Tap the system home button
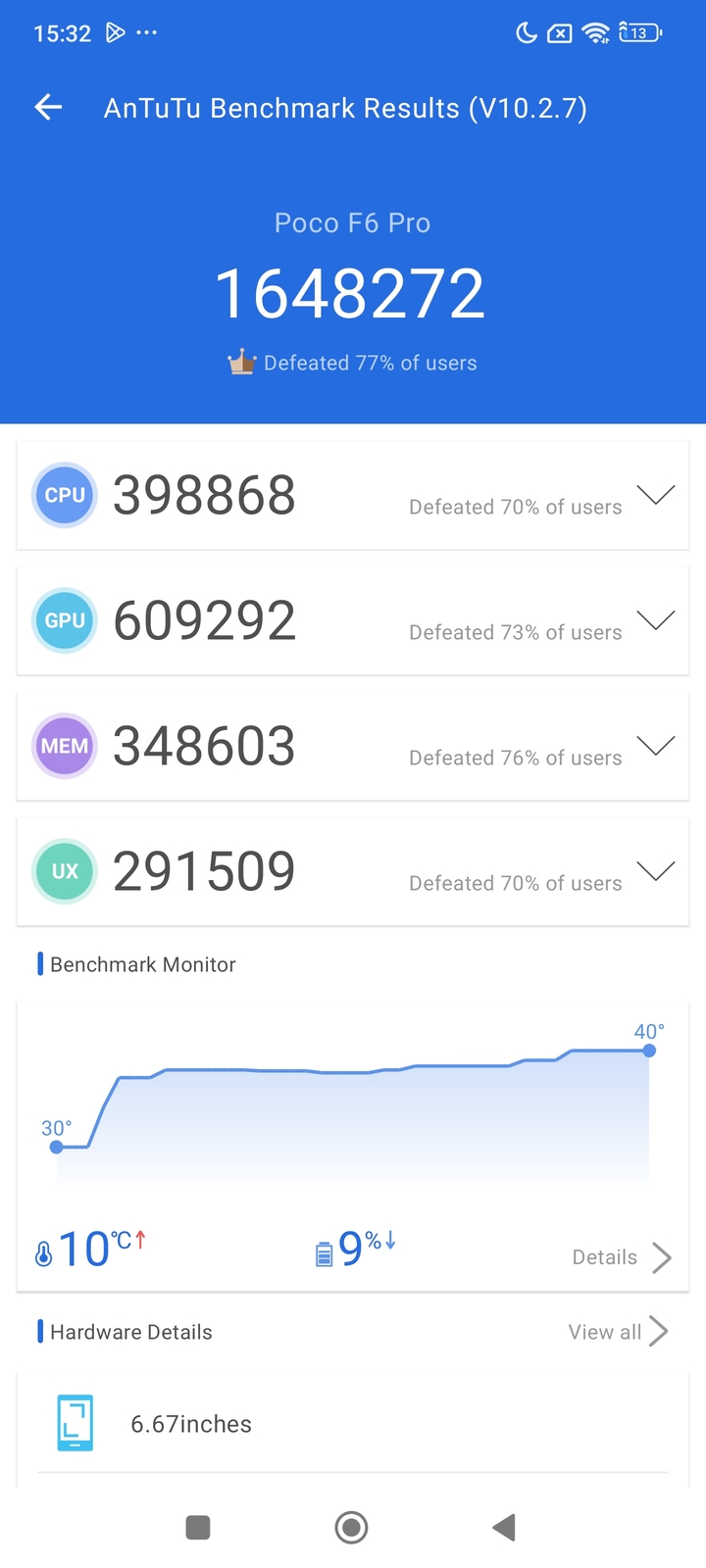The width and height of the screenshot is (706, 1568). [x=351, y=1527]
